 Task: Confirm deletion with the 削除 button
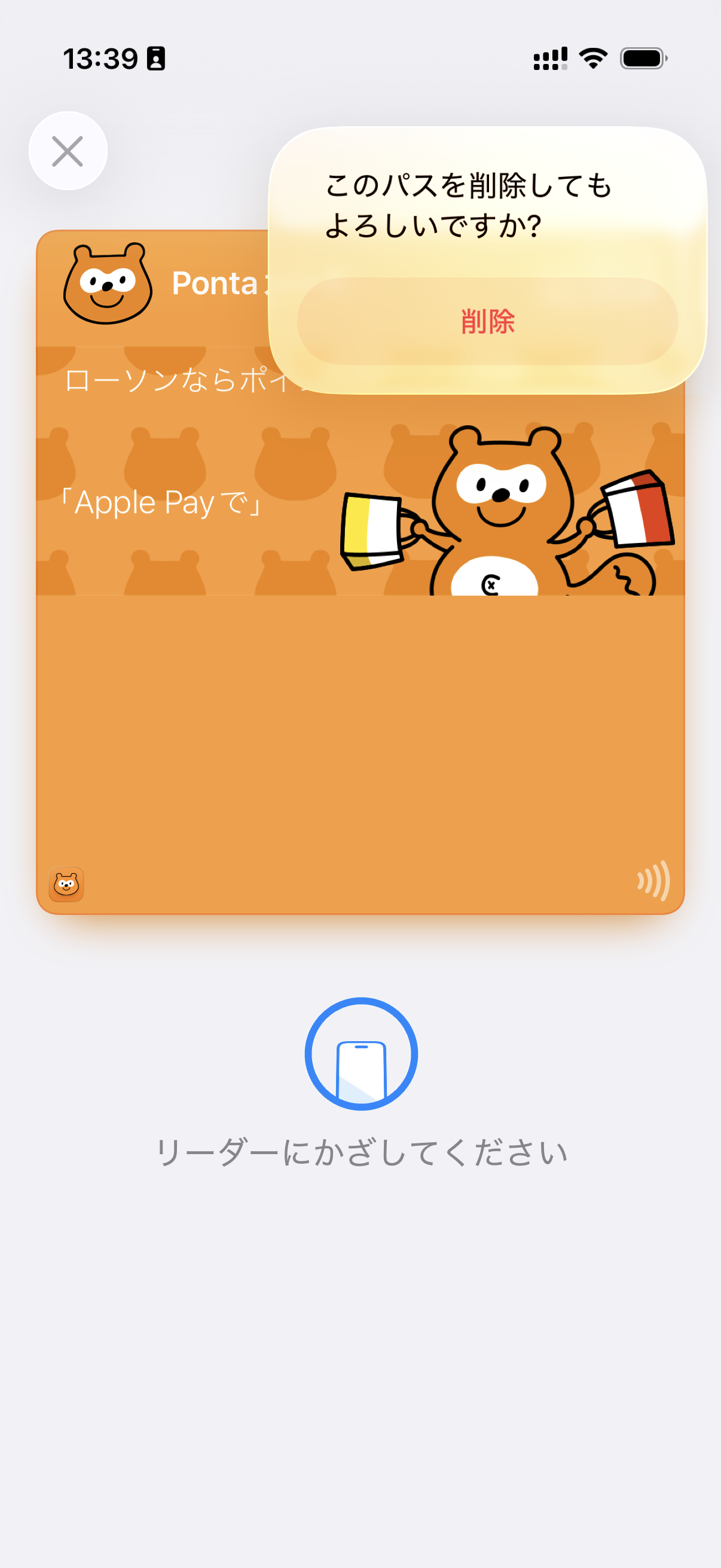coord(487,321)
